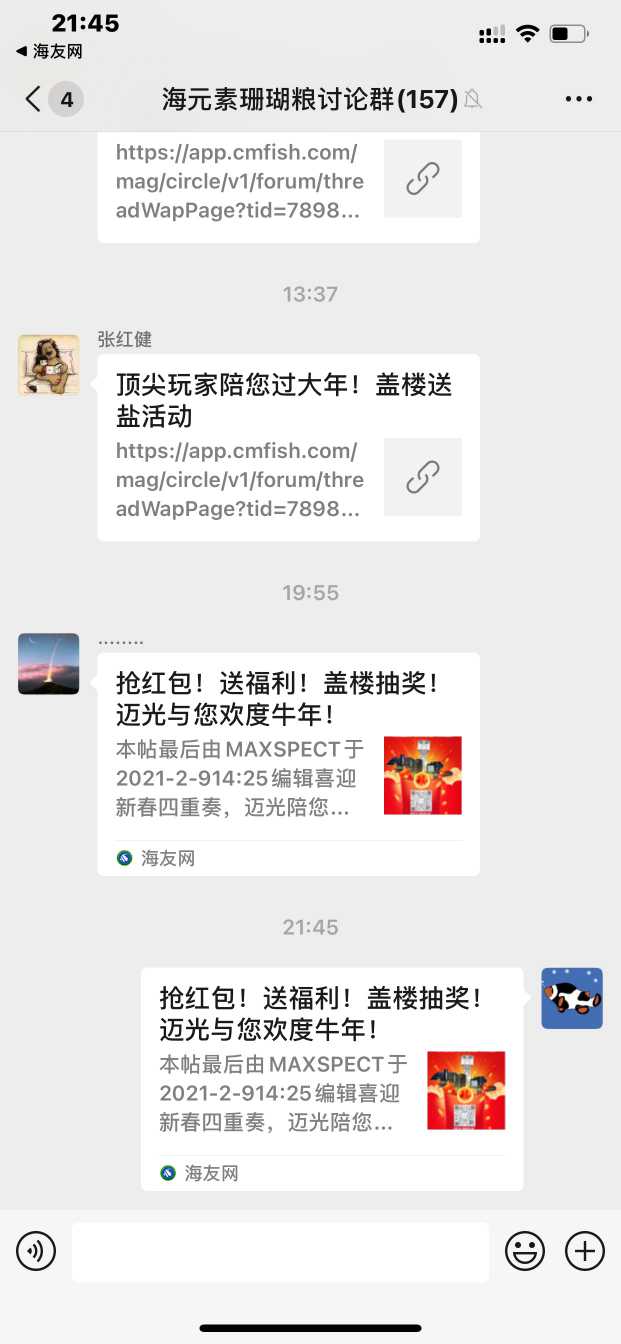
Task: Switch to voice message input
Action: click(x=36, y=1251)
